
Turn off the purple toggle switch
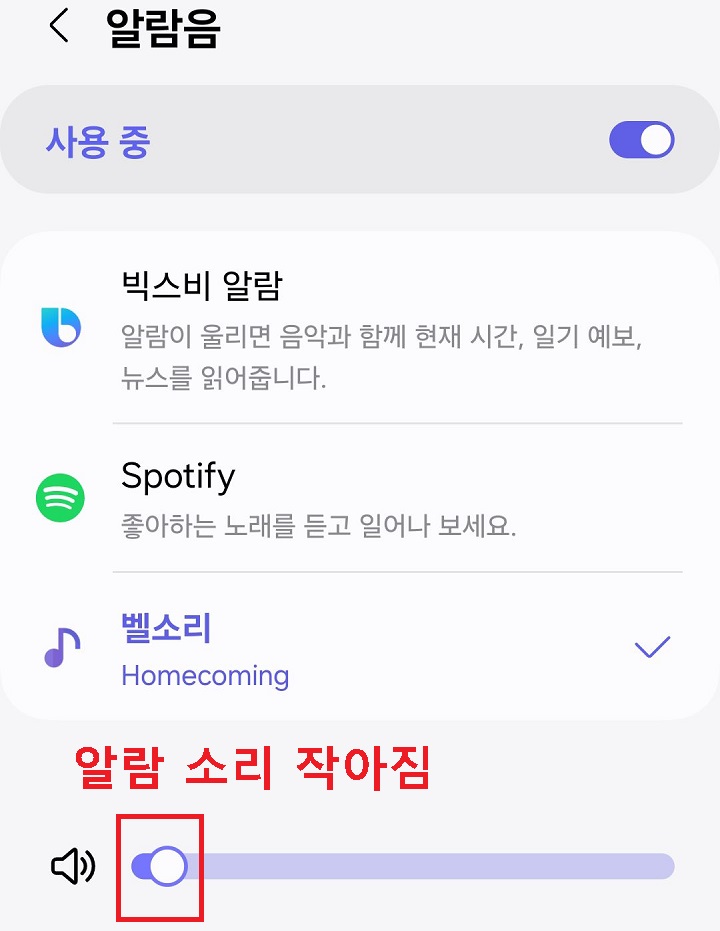click(641, 139)
